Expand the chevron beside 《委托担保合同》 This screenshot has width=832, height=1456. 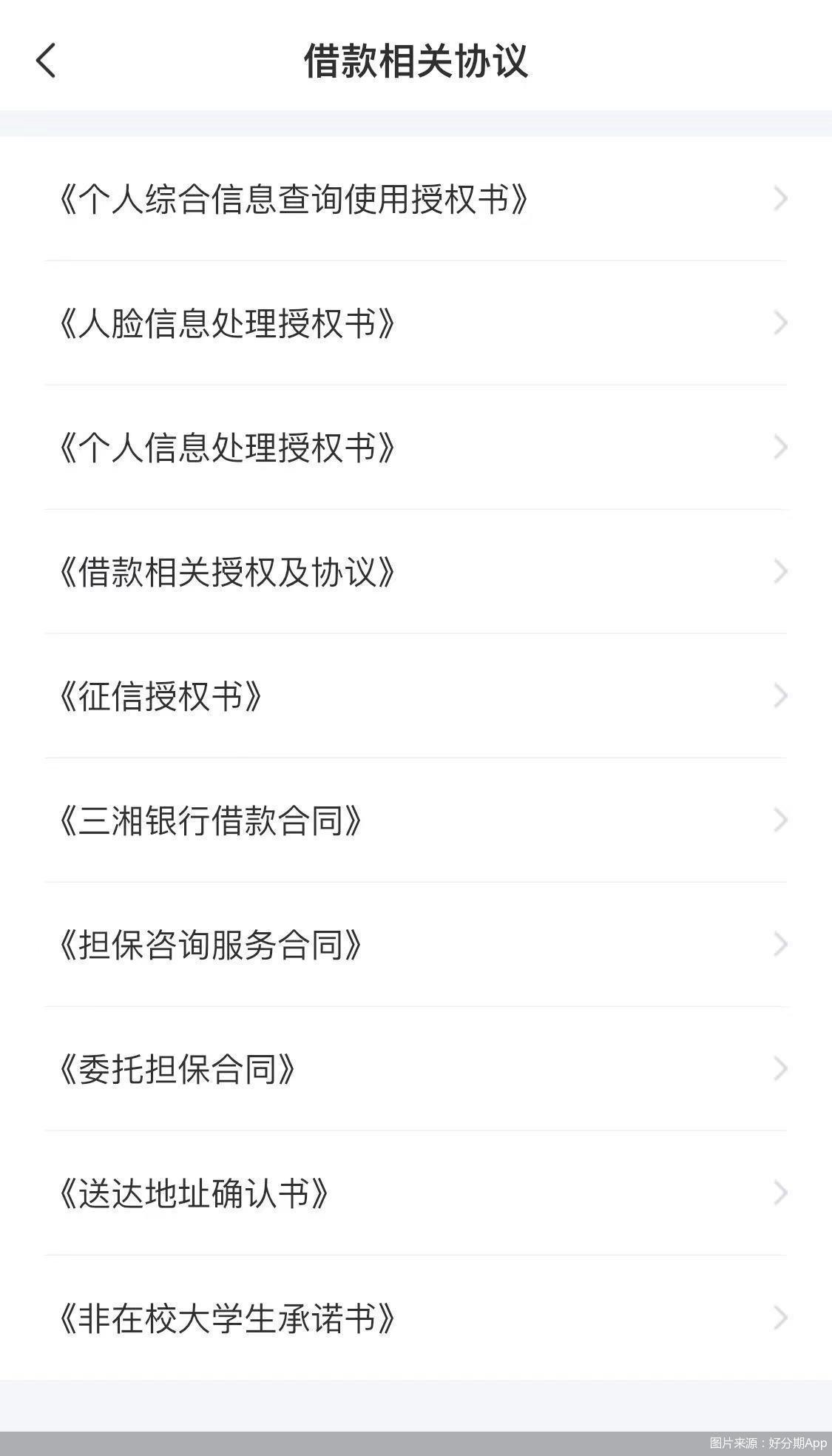tap(782, 1068)
